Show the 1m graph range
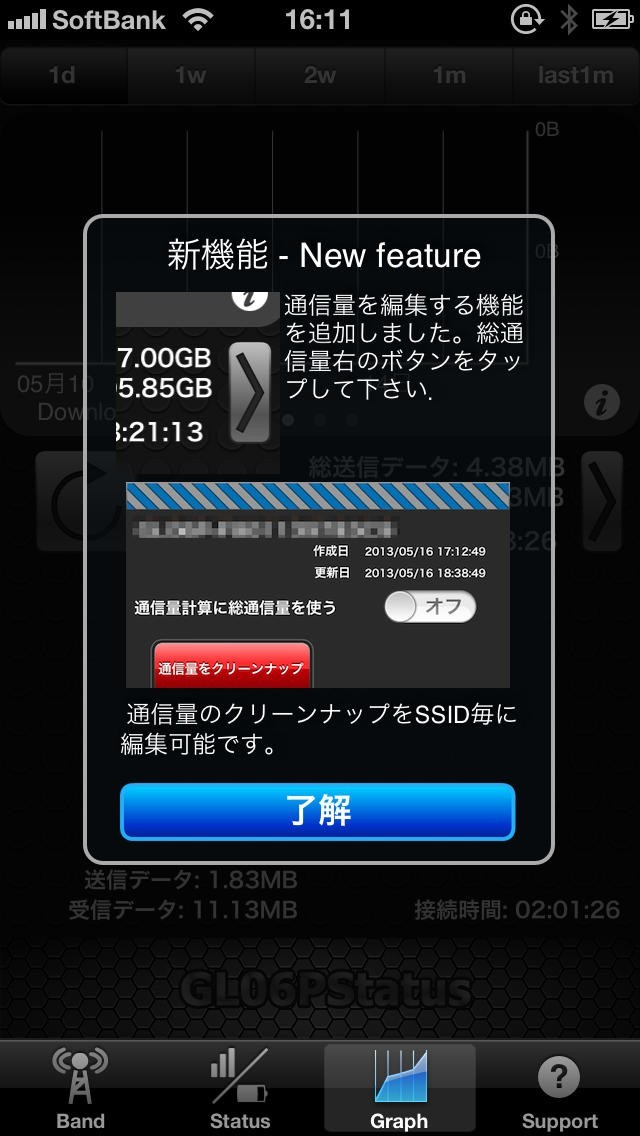This screenshot has width=640, height=1136. tap(448, 75)
